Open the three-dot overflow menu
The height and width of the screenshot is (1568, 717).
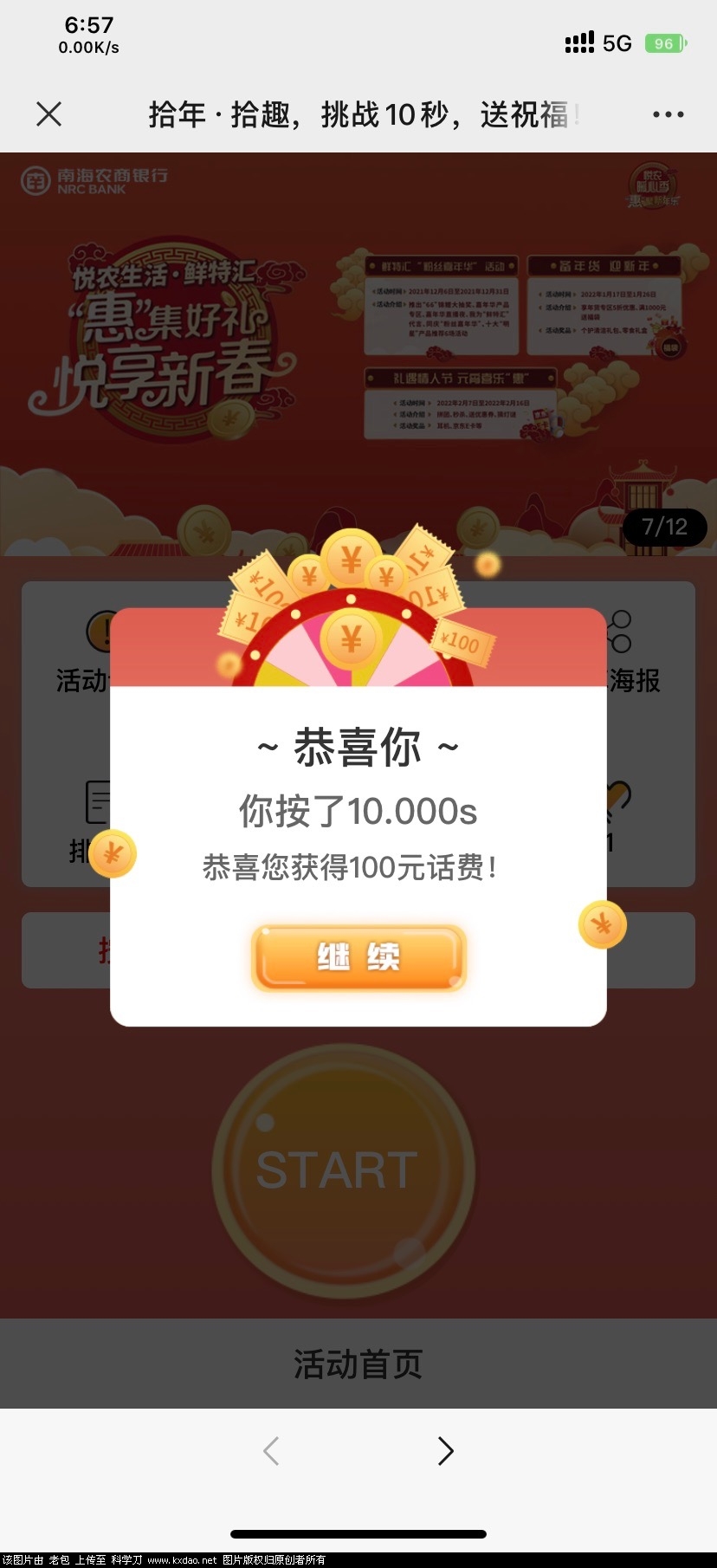click(x=668, y=114)
